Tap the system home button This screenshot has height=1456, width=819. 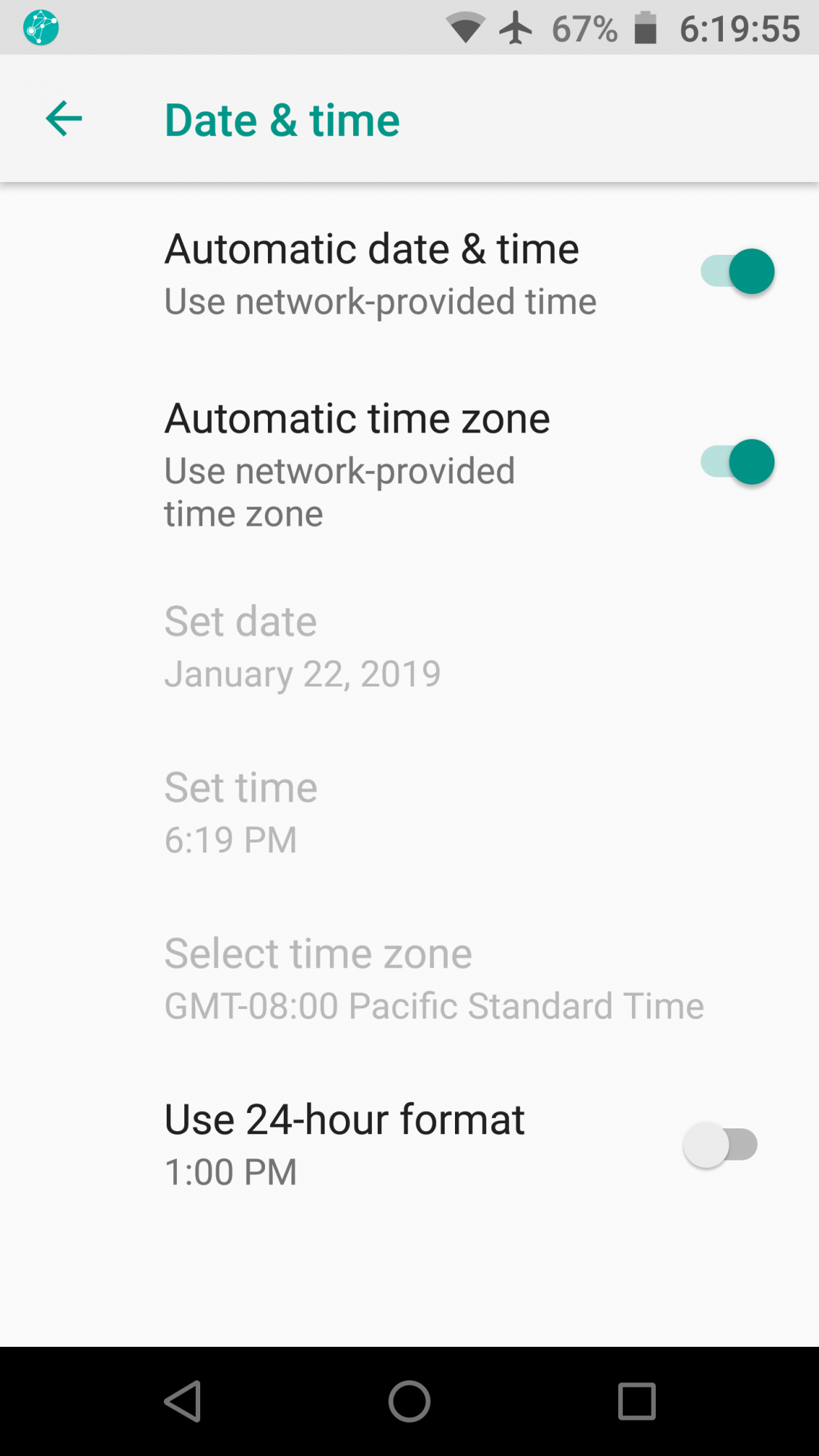click(x=409, y=1401)
